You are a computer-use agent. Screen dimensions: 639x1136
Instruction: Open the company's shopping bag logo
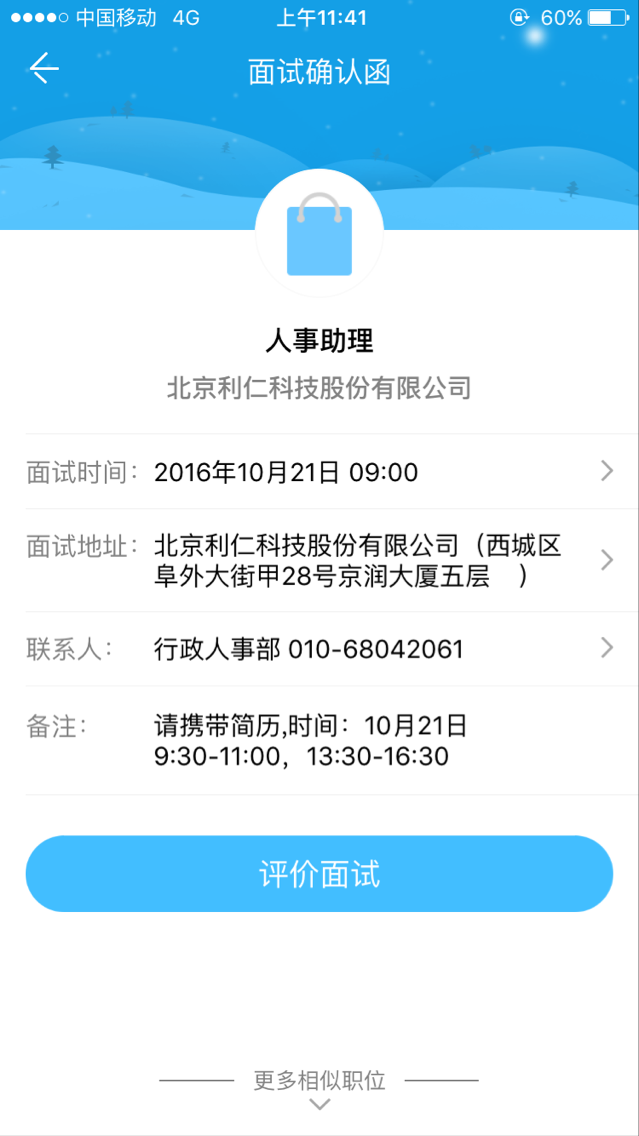tap(319, 233)
